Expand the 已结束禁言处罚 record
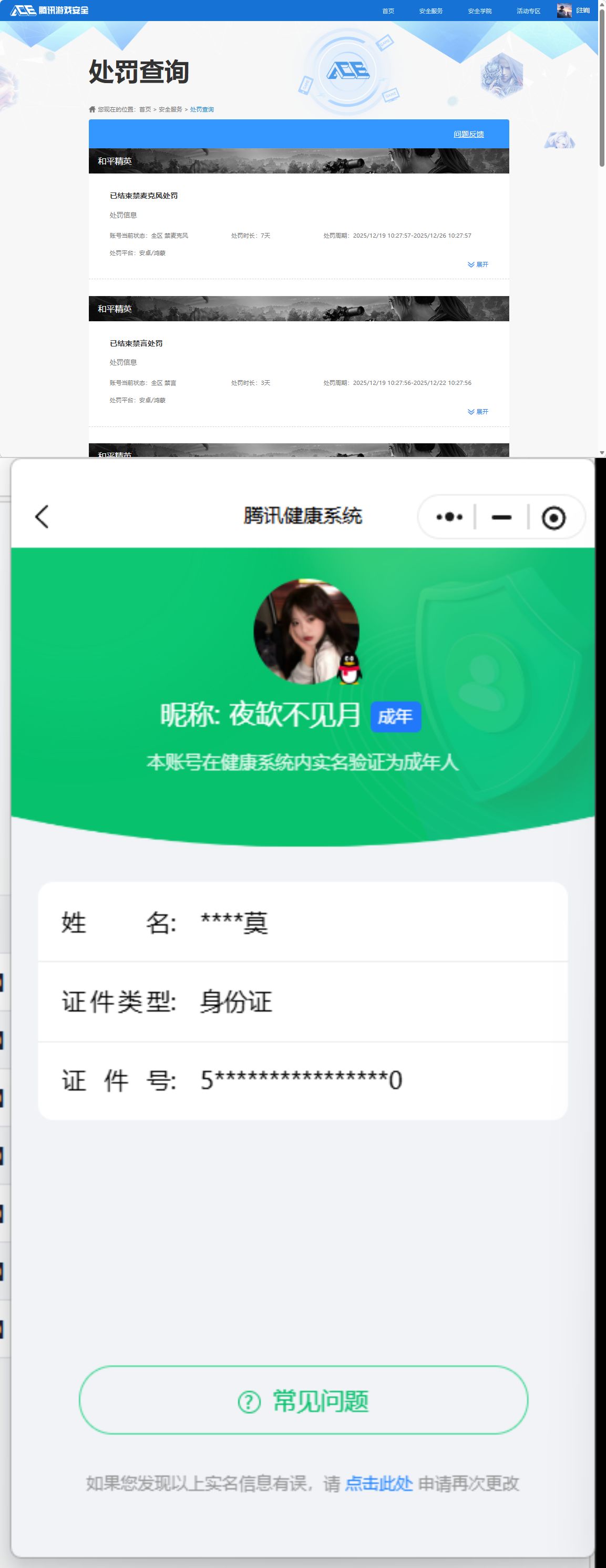This screenshot has width=606, height=1568. [478, 412]
